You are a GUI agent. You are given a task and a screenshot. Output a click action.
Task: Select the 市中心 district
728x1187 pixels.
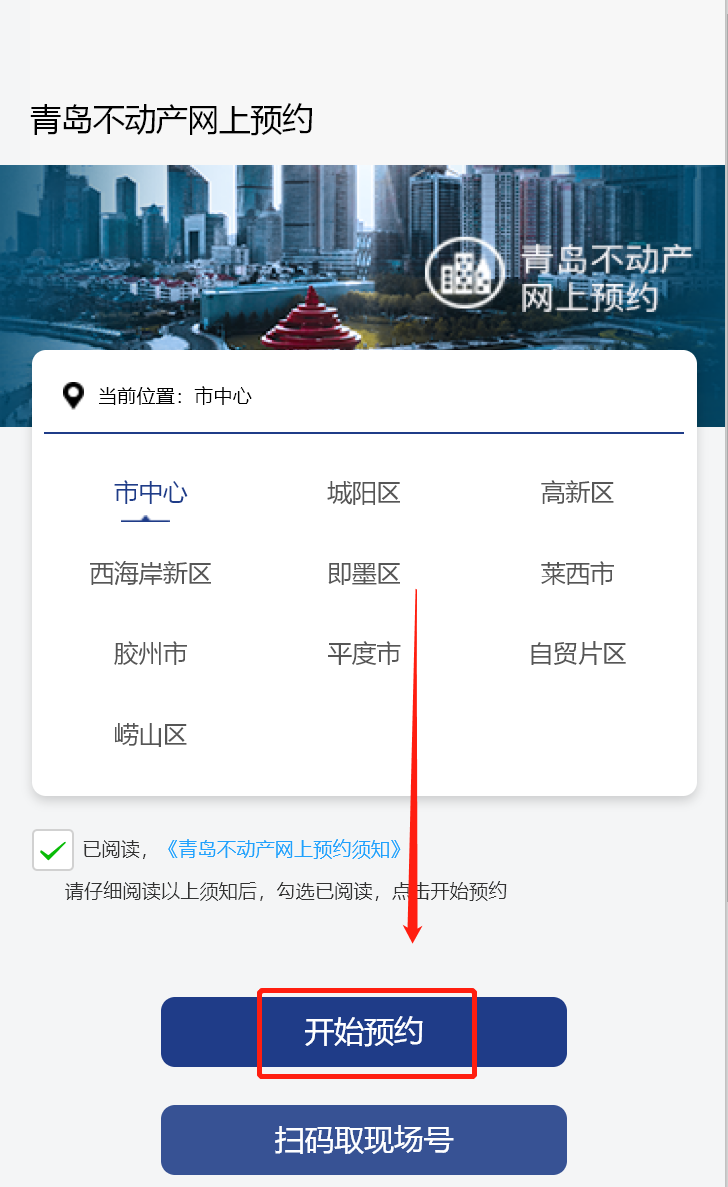[150, 493]
